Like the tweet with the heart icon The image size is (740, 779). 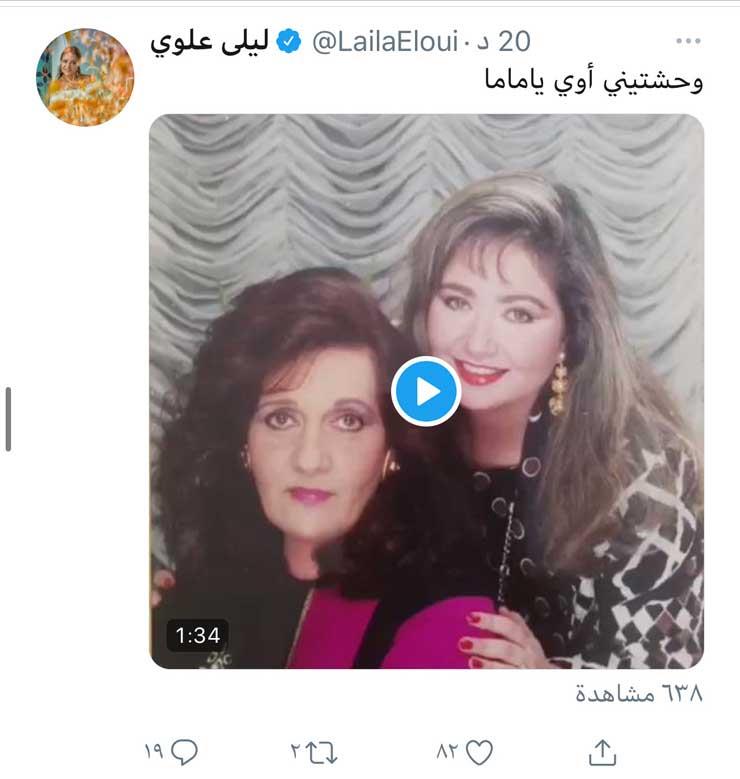480,751
